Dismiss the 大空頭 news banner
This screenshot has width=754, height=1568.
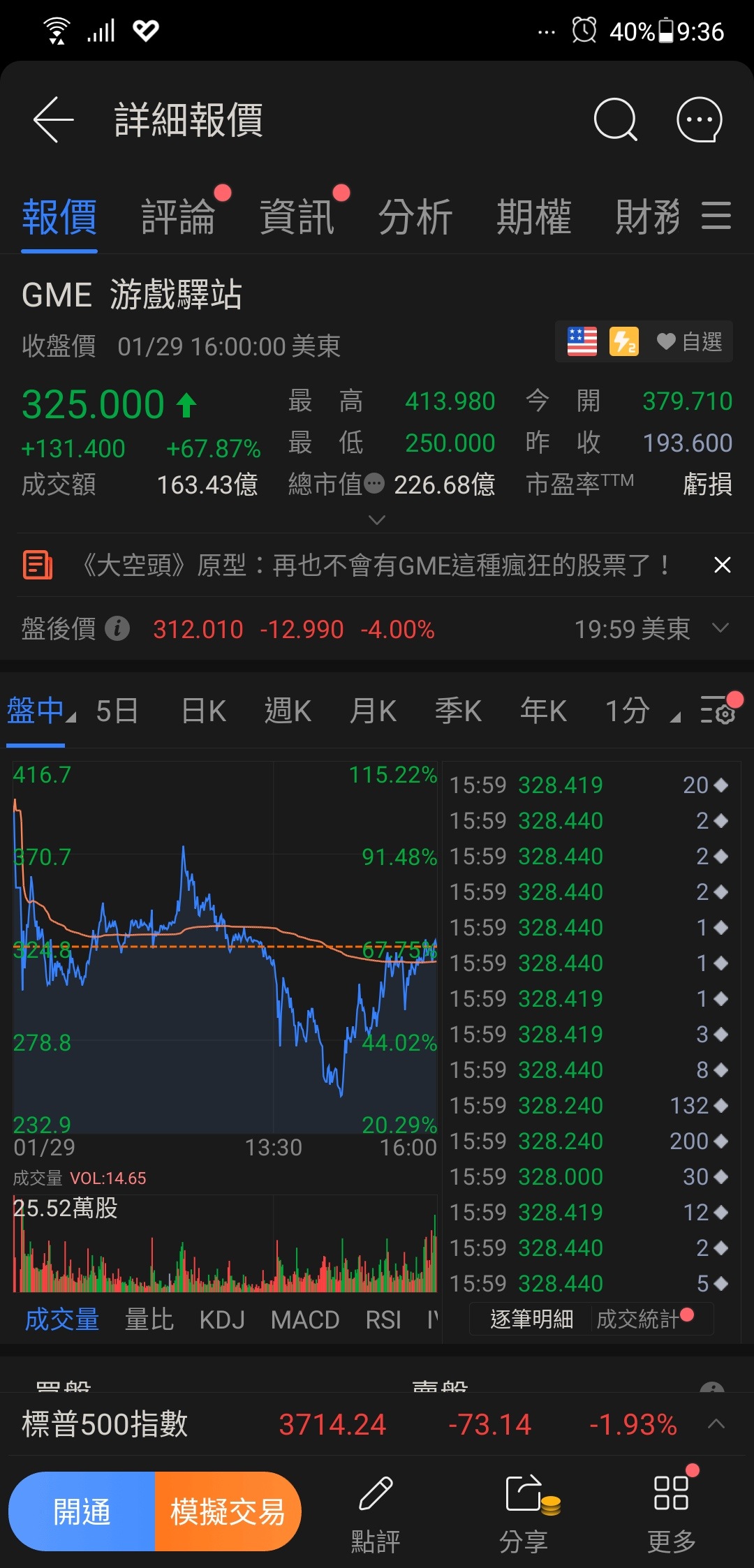coord(723,565)
